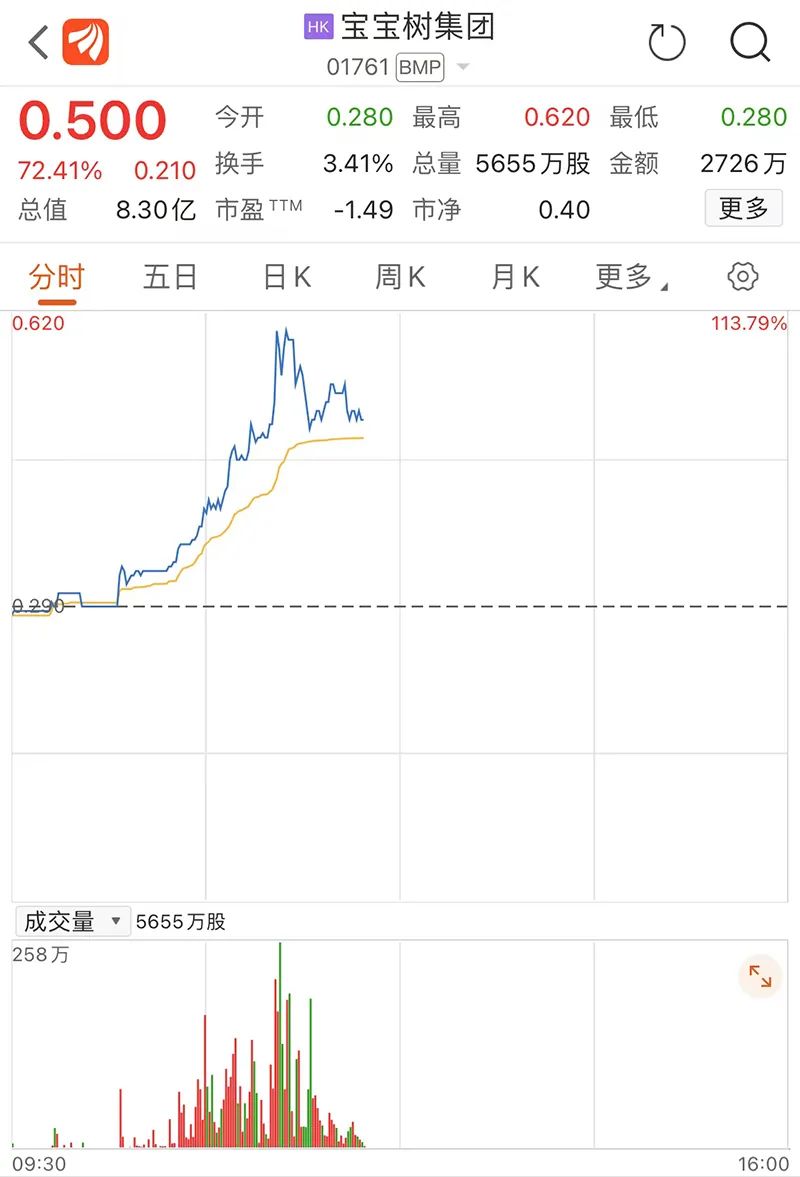Expand the BMP quote level dropdown

tap(463, 68)
